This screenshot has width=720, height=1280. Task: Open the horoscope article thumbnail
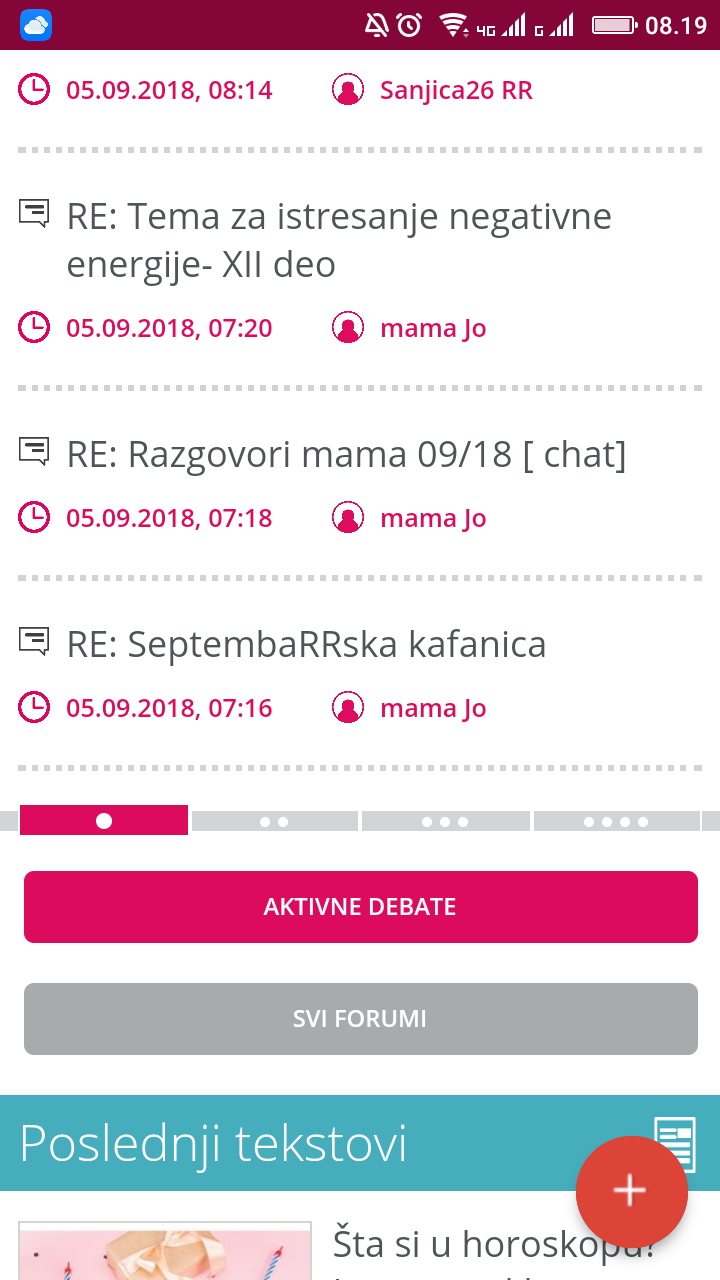coord(165,1250)
